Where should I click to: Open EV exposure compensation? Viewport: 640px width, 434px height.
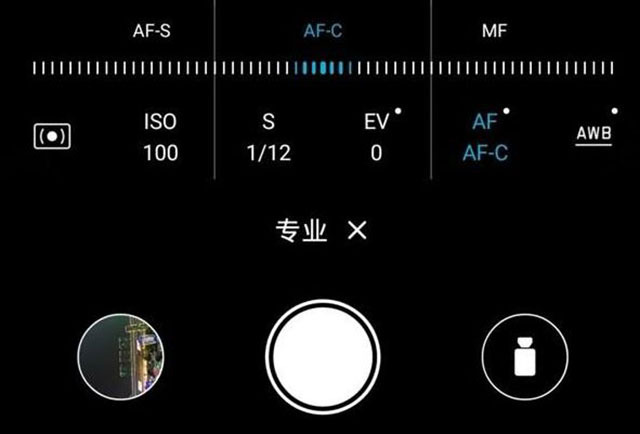[x=377, y=137]
